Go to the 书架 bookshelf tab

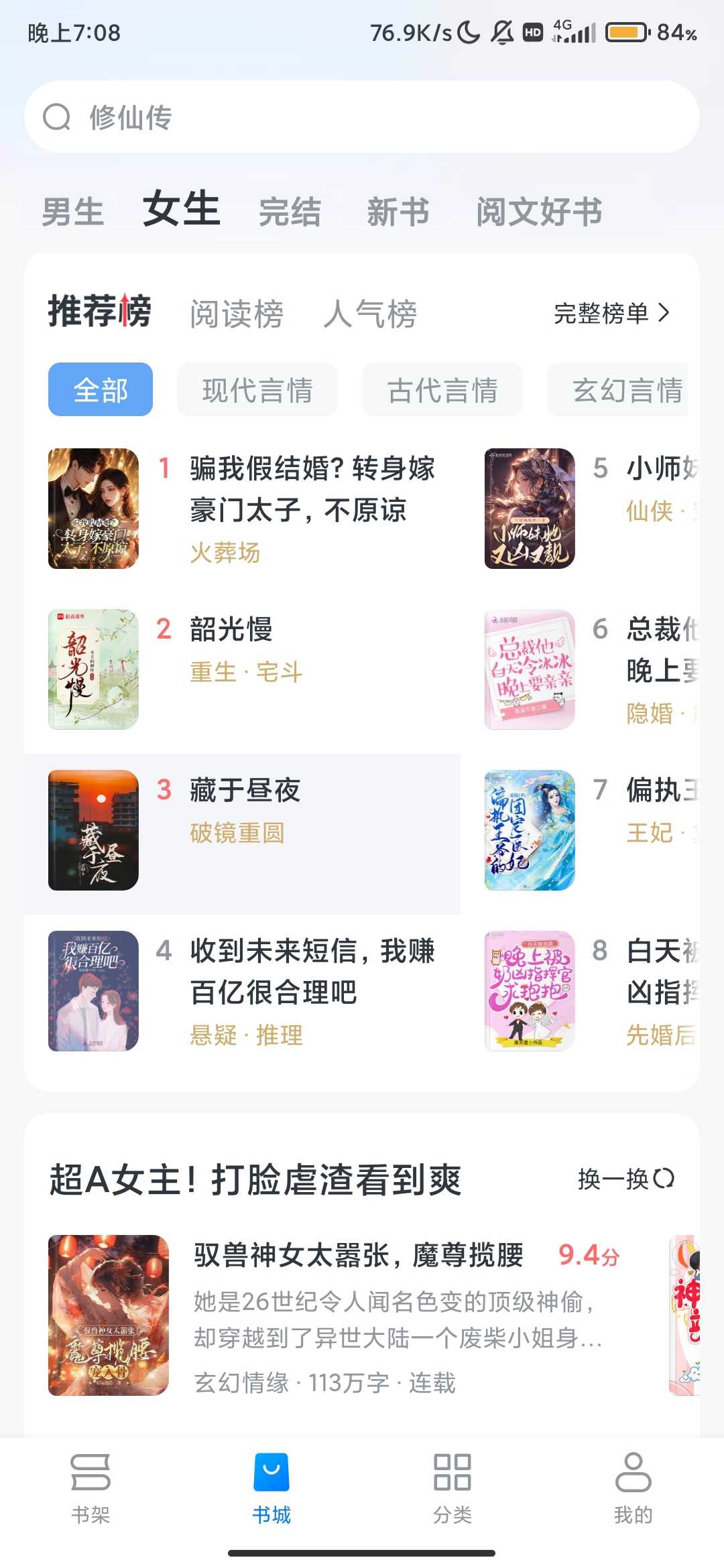[x=90, y=1484]
